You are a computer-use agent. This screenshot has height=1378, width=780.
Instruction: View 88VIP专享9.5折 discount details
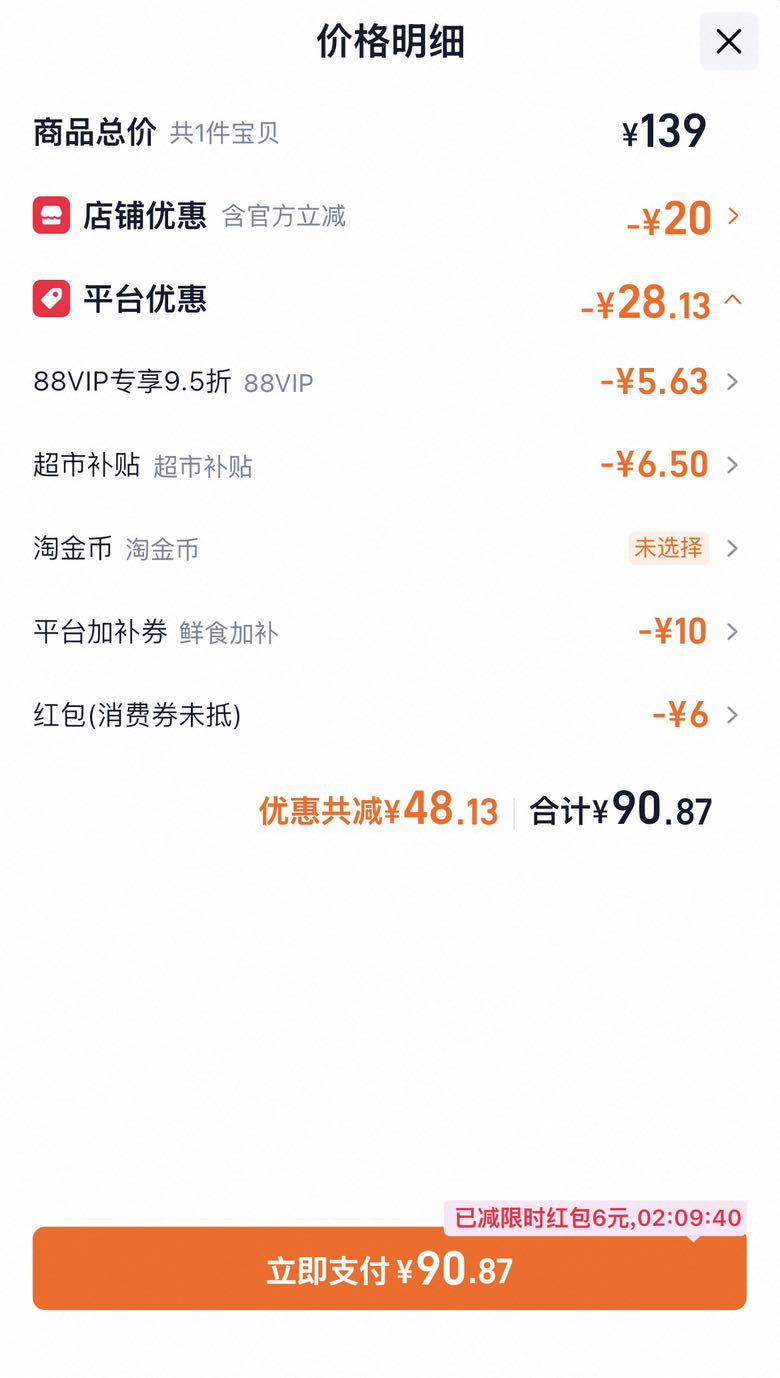pos(389,382)
